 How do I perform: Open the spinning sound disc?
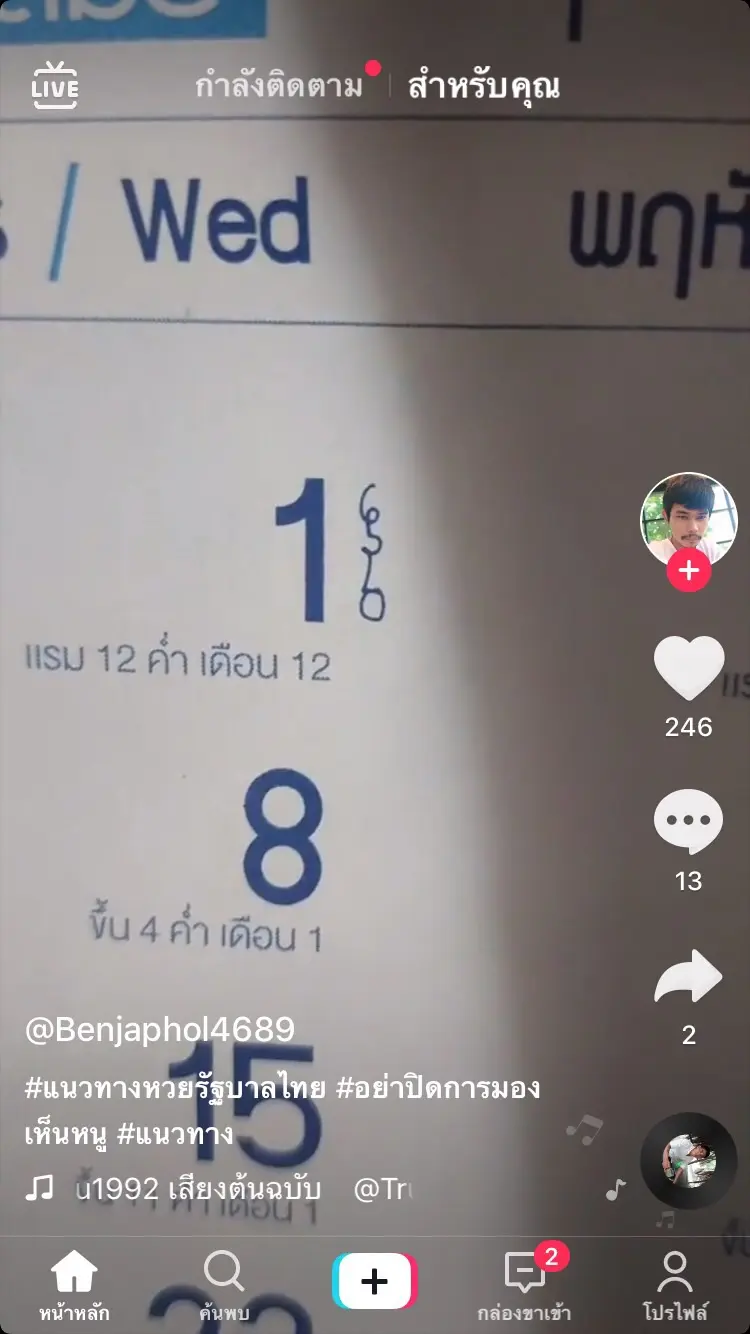click(x=688, y=1160)
